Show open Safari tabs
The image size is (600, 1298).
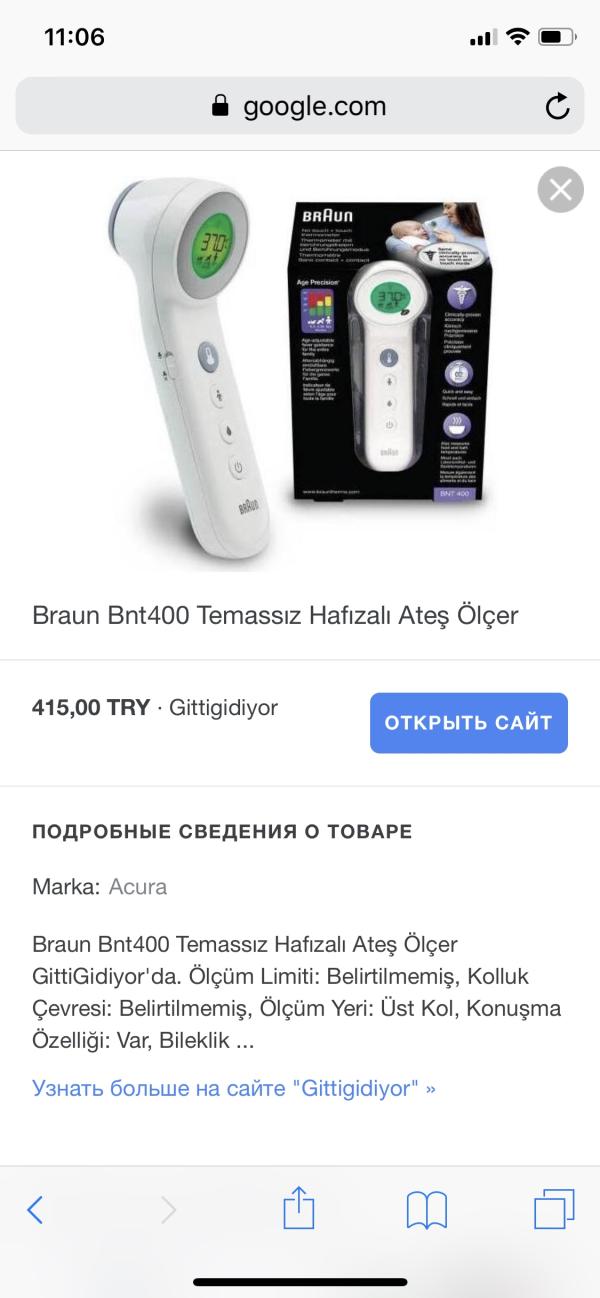554,1210
